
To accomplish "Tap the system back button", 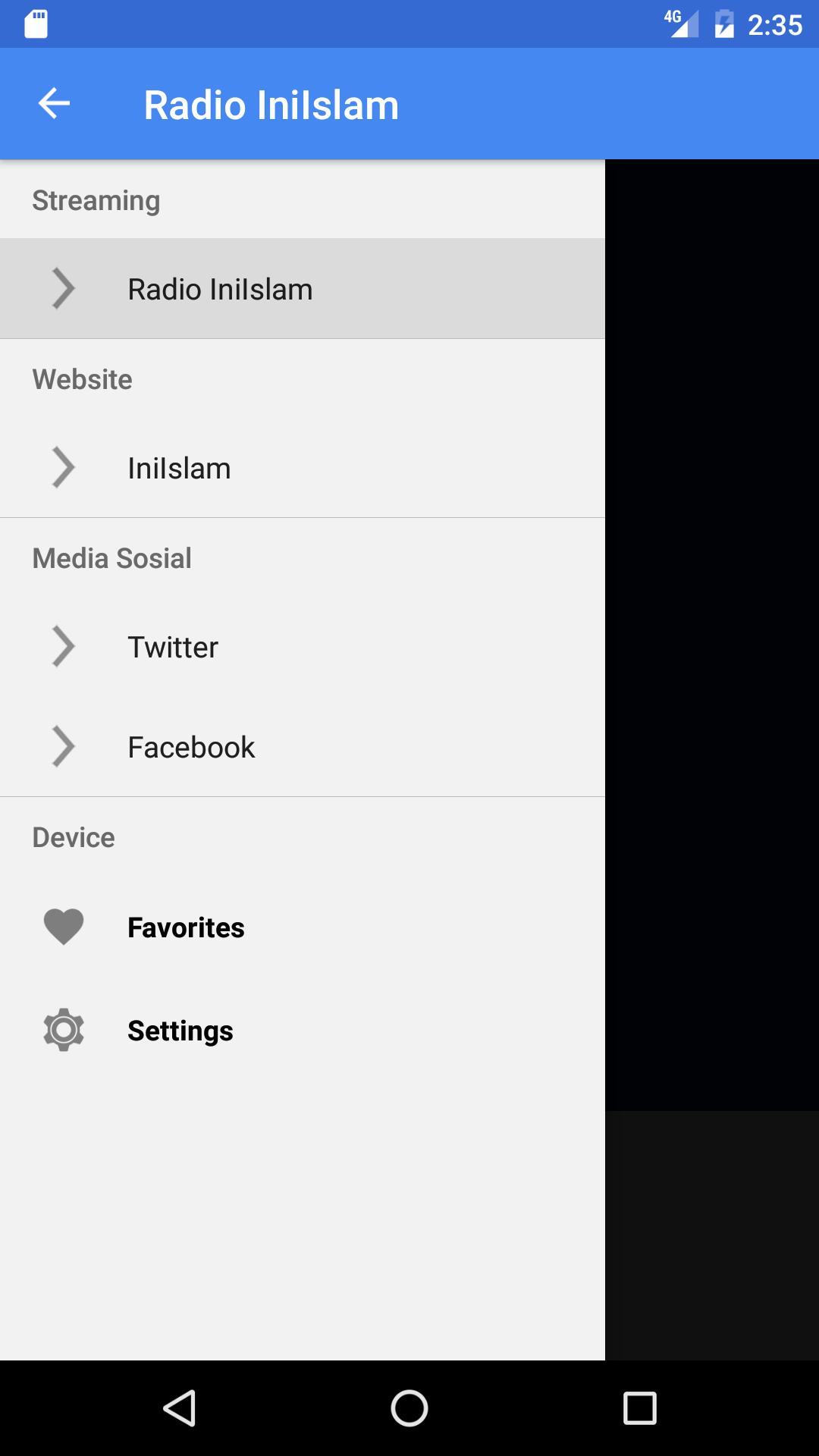I will pos(180,1408).
